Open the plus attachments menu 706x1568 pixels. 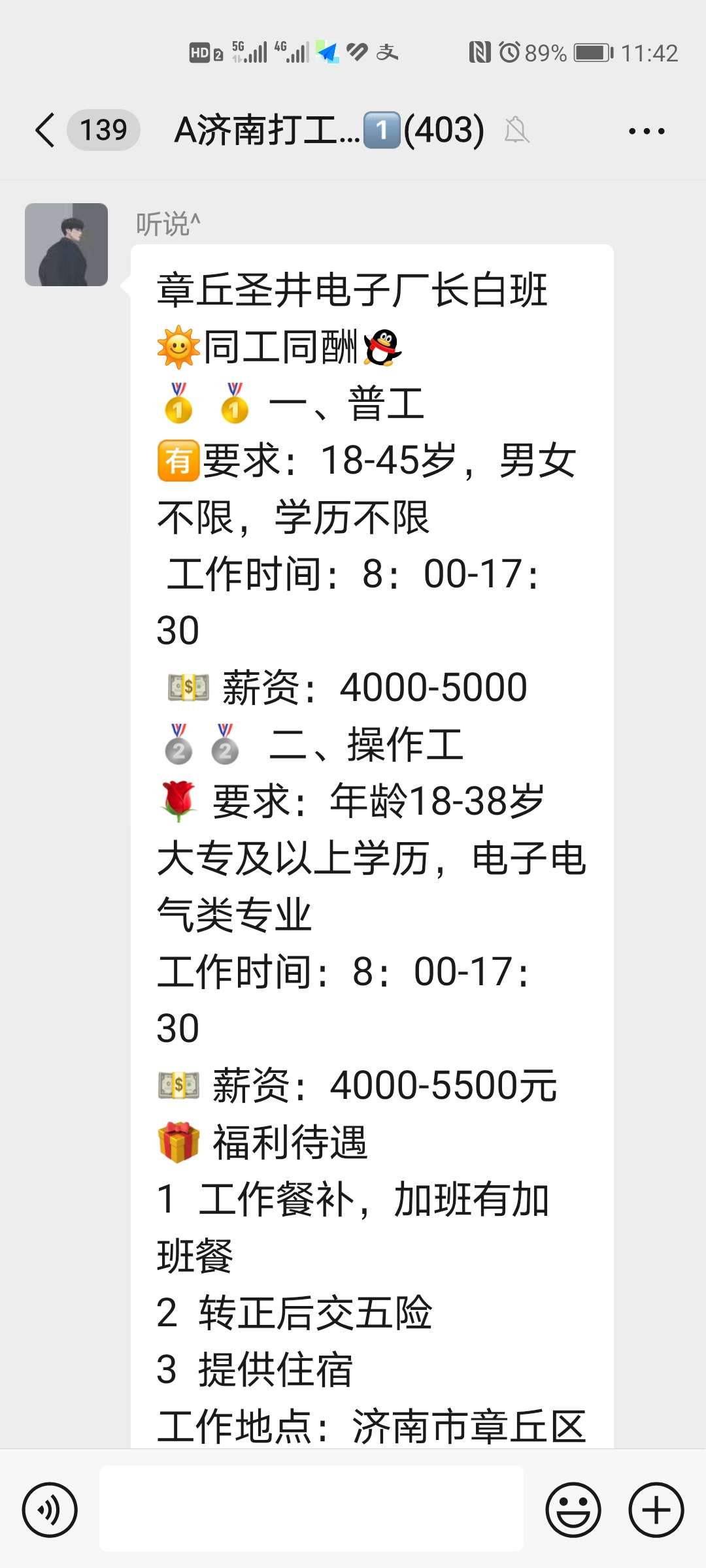tap(656, 1510)
